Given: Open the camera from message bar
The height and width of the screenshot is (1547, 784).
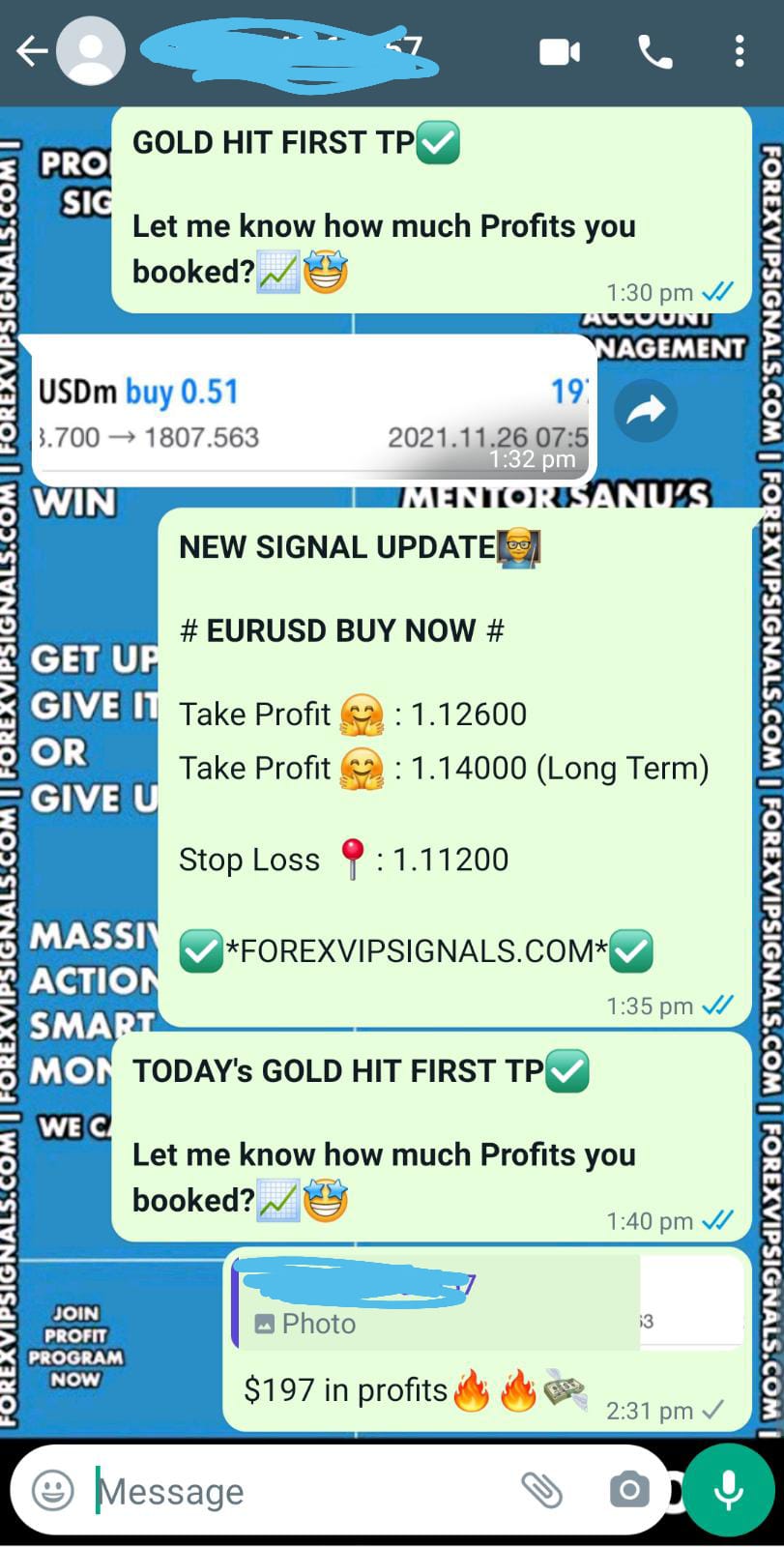Looking at the screenshot, I should tap(629, 1490).
